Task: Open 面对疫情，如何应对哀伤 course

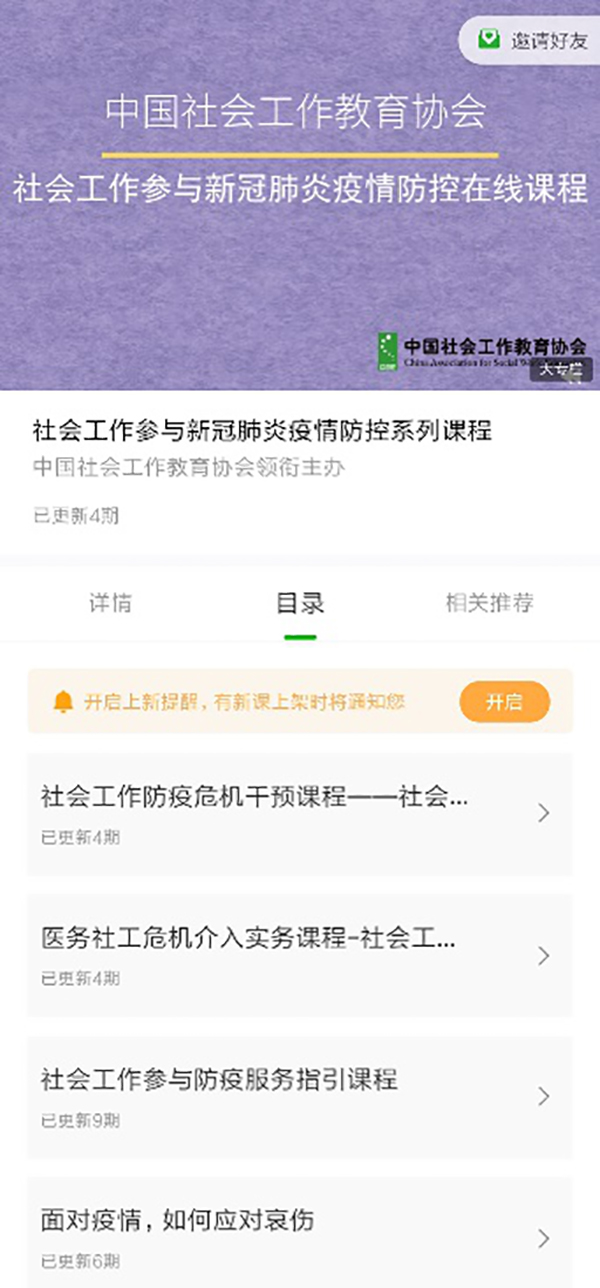Action: coord(299,1237)
